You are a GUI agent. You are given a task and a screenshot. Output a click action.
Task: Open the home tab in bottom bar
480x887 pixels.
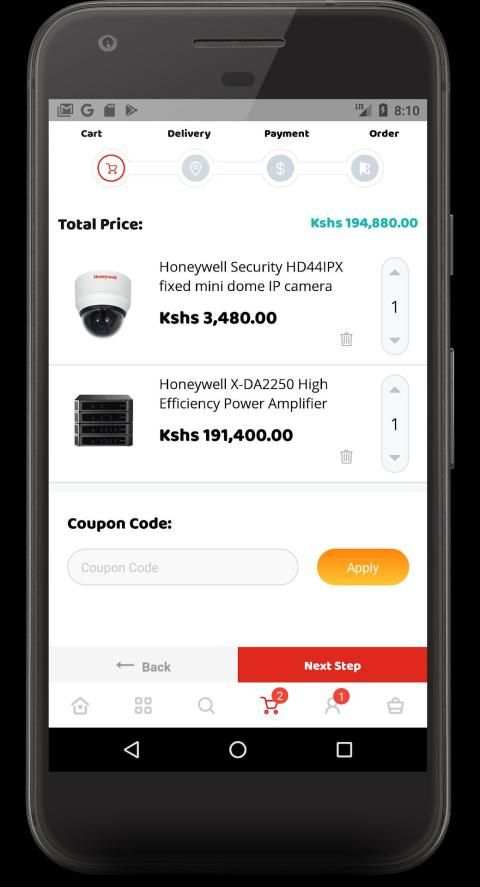[x=80, y=705]
